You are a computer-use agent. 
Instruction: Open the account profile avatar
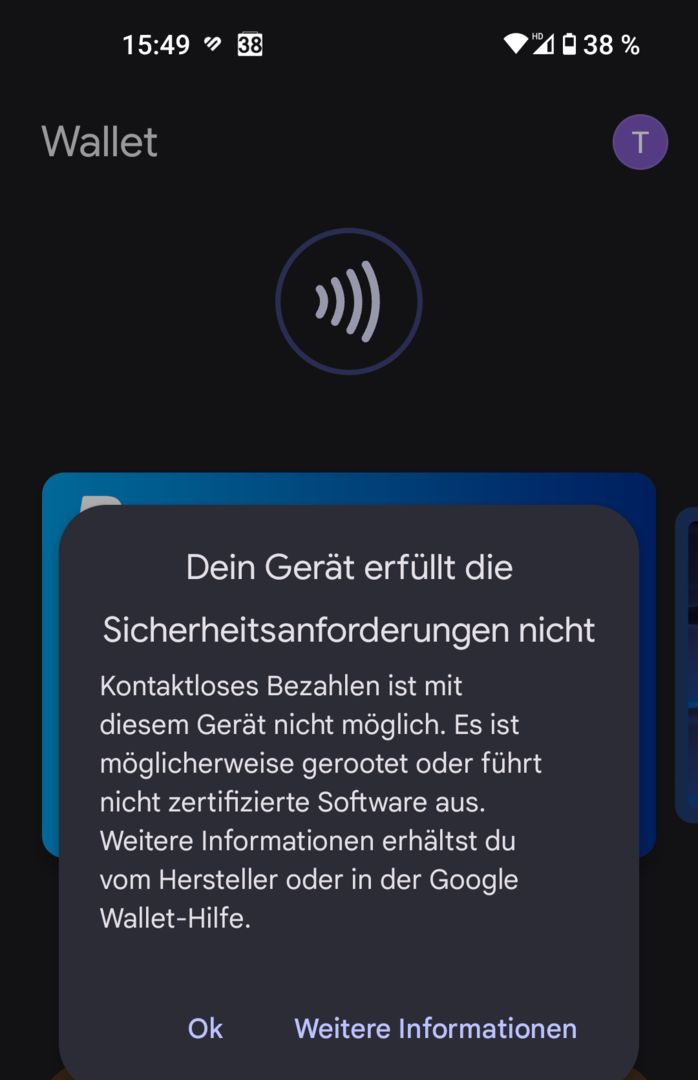[640, 142]
